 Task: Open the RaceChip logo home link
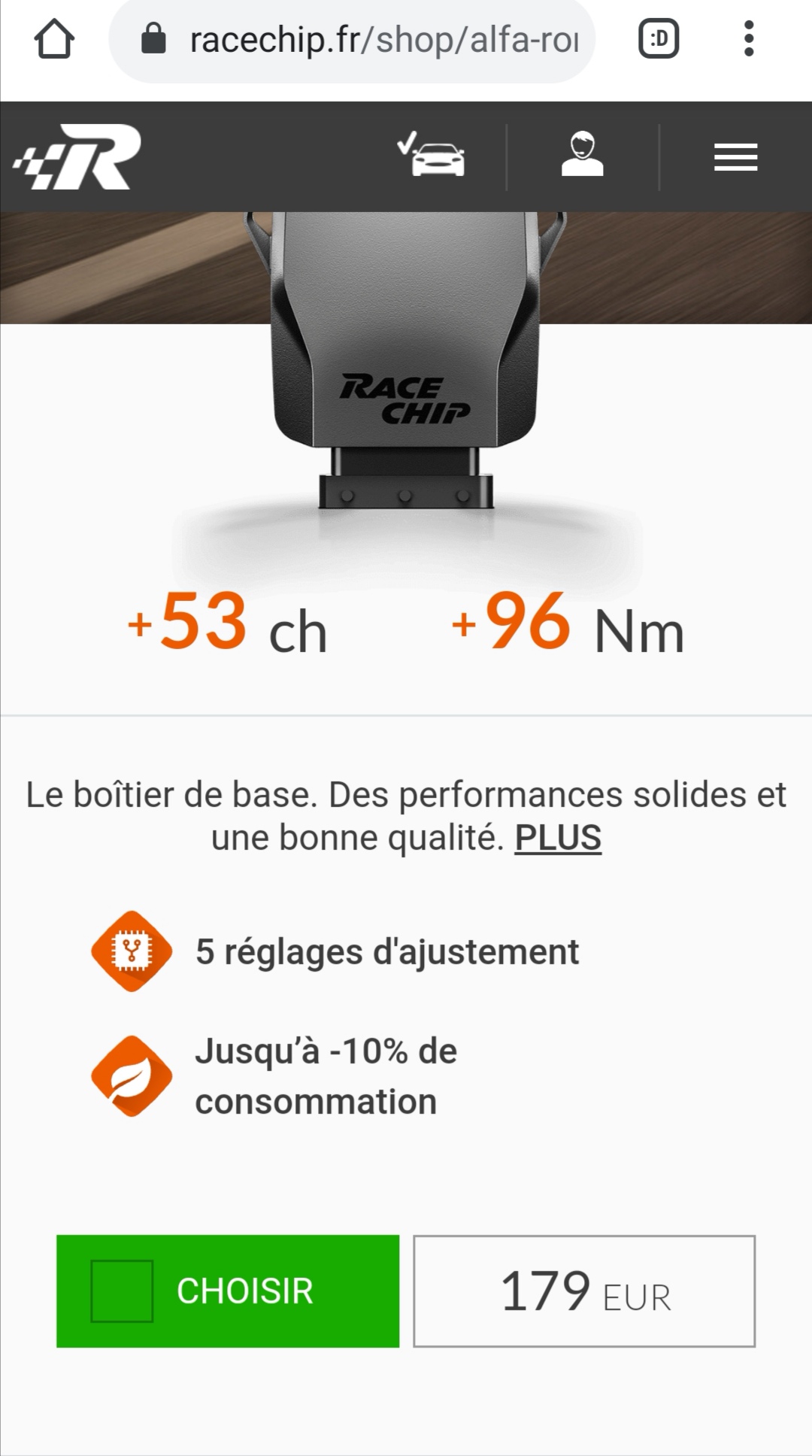78,156
